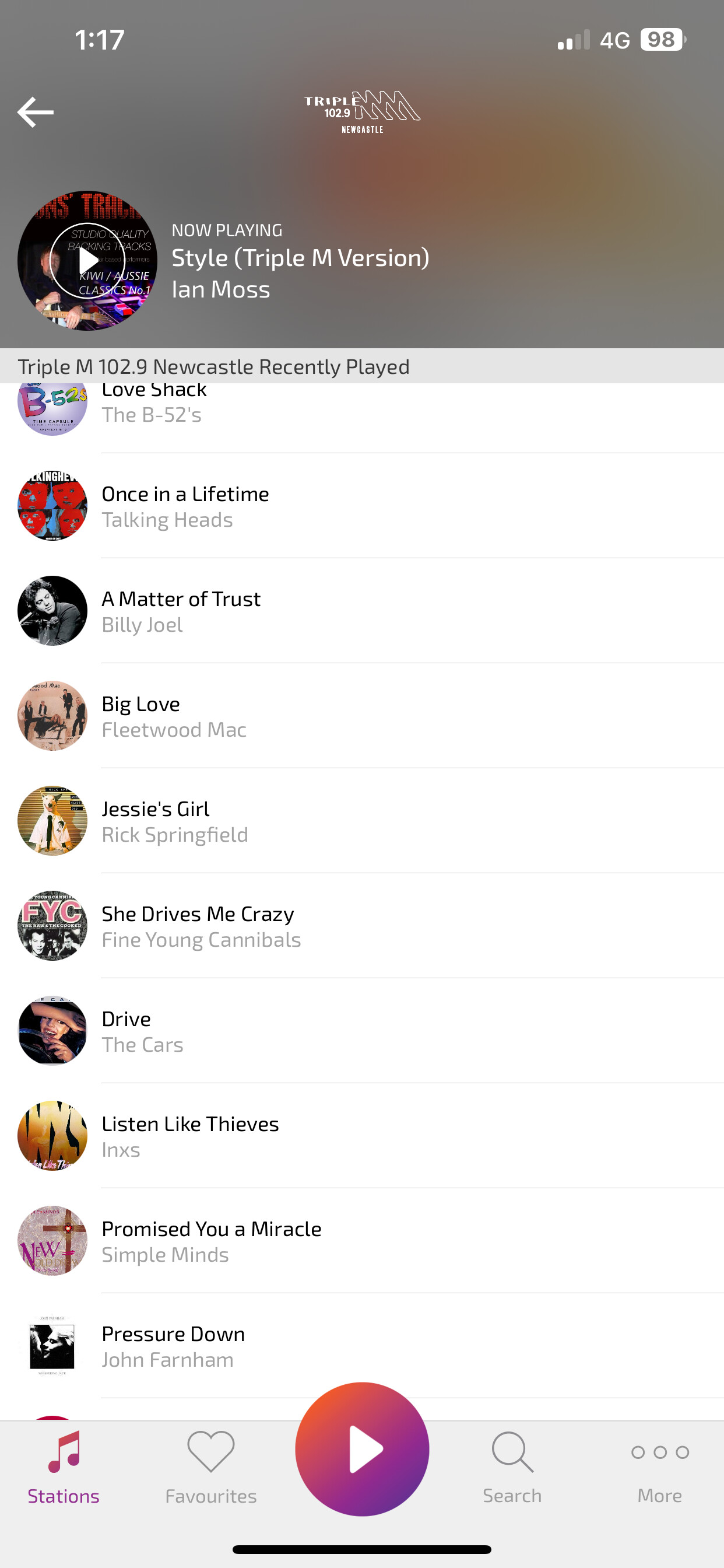Open A Matter of Trust by Billy Joel
The height and width of the screenshot is (1568, 724).
pyautogui.click(x=362, y=611)
